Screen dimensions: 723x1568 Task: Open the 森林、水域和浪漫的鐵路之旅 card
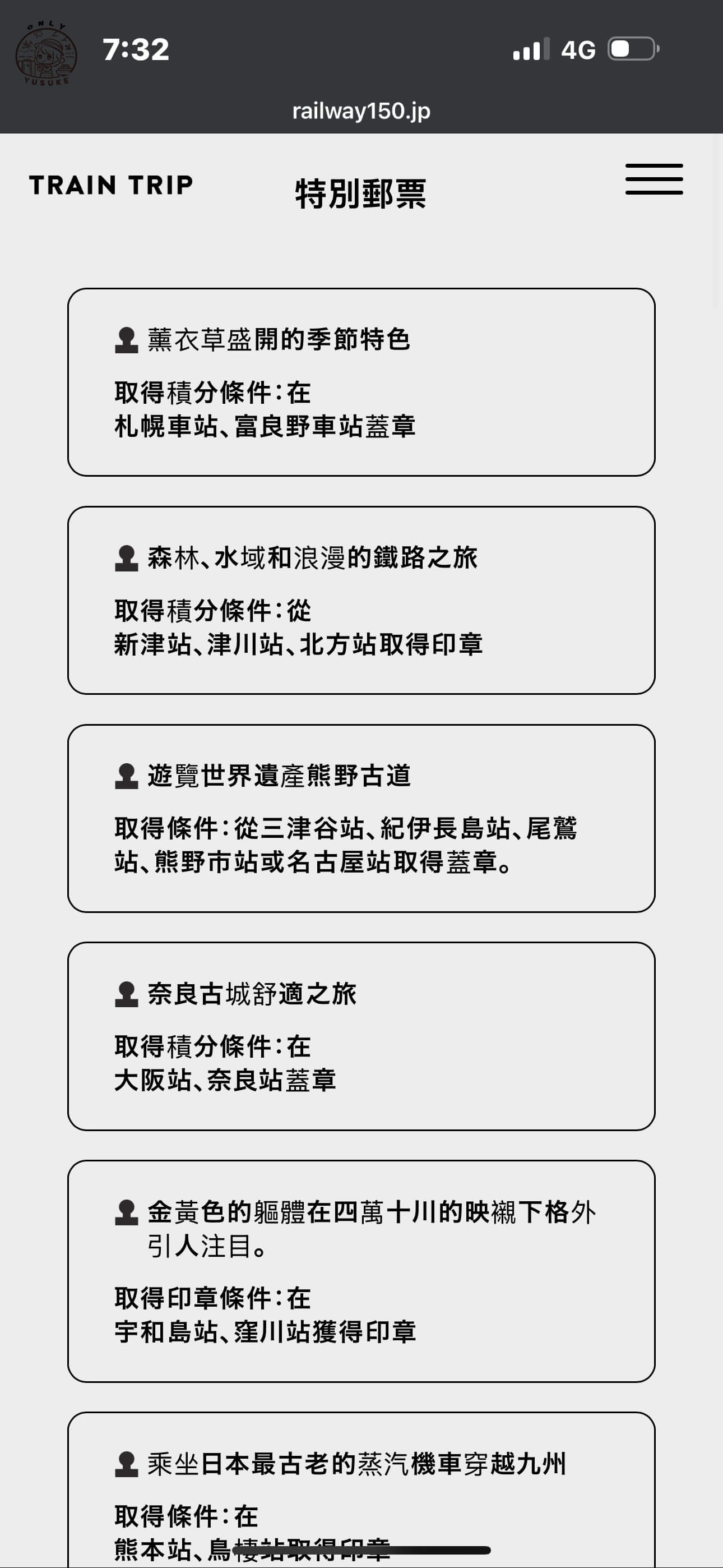pos(361,600)
